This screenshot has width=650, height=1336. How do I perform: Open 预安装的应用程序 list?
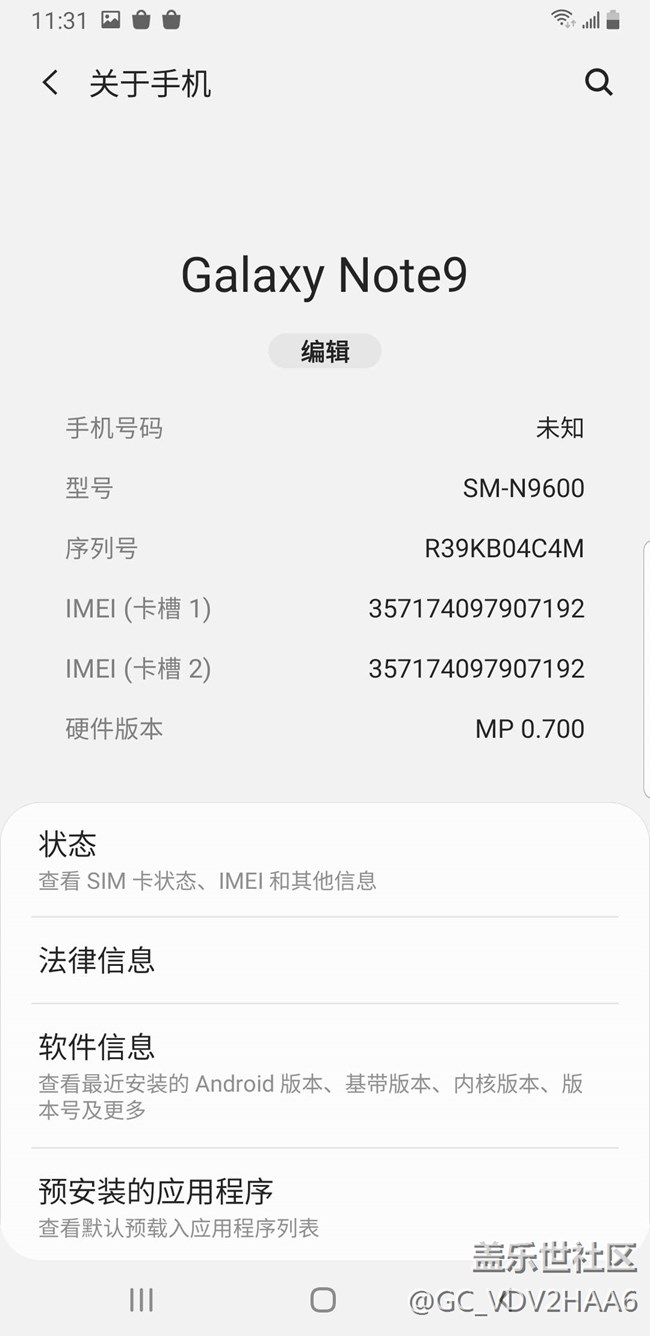tap(324, 1206)
